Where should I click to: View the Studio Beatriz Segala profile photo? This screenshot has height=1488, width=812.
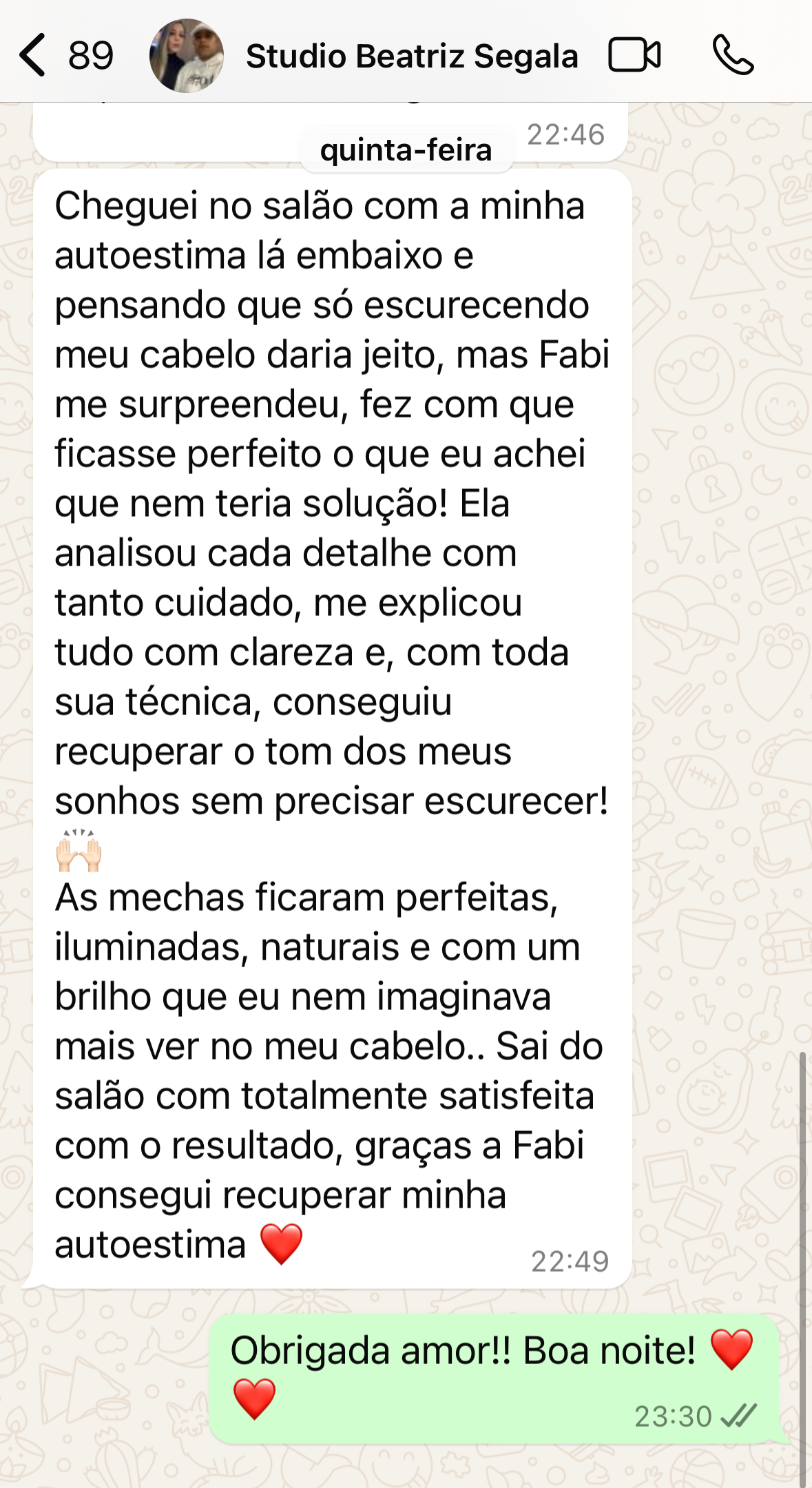pos(186,56)
